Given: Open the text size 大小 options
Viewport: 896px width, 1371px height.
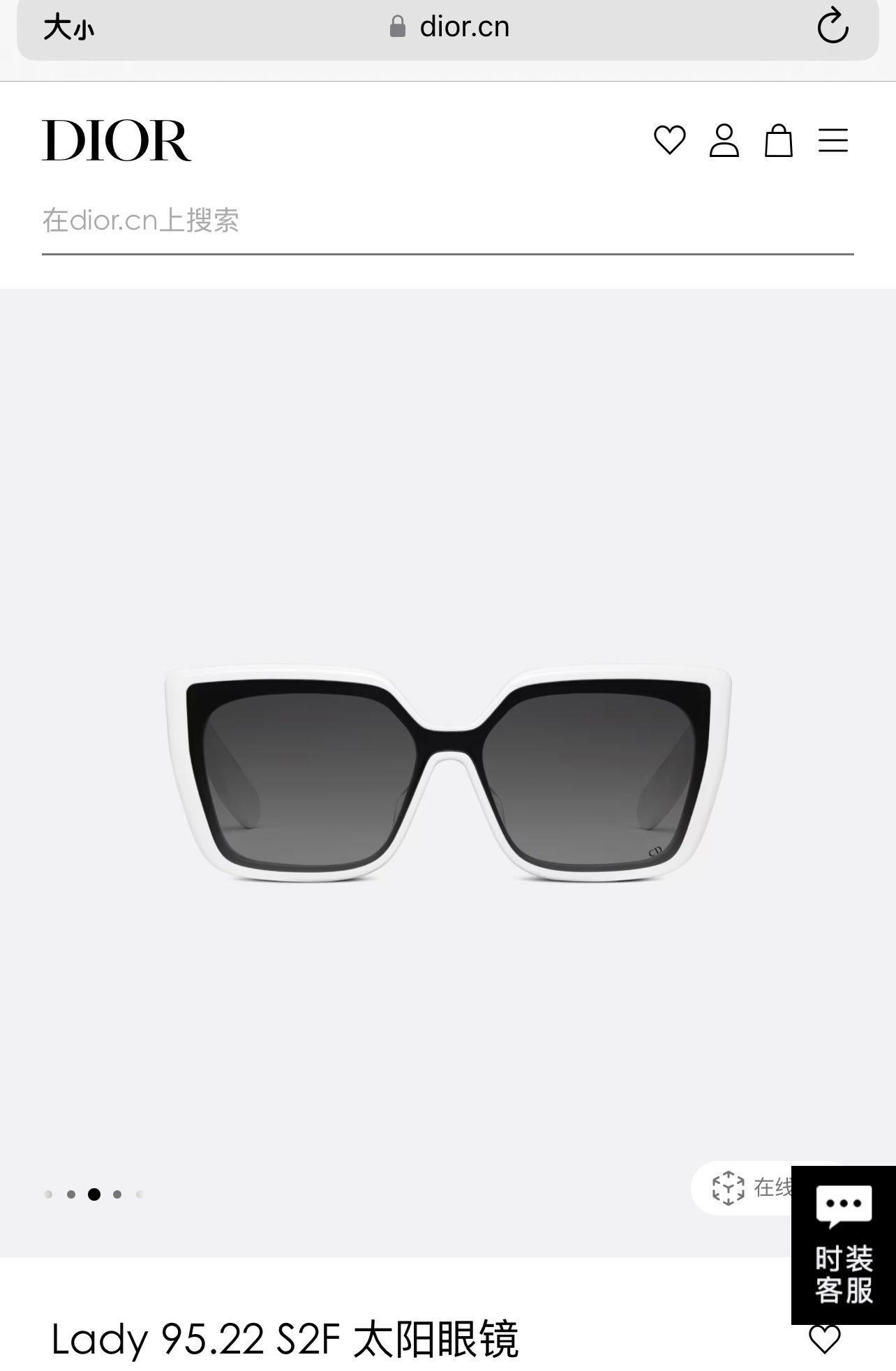Looking at the screenshot, I should point(68,29).
